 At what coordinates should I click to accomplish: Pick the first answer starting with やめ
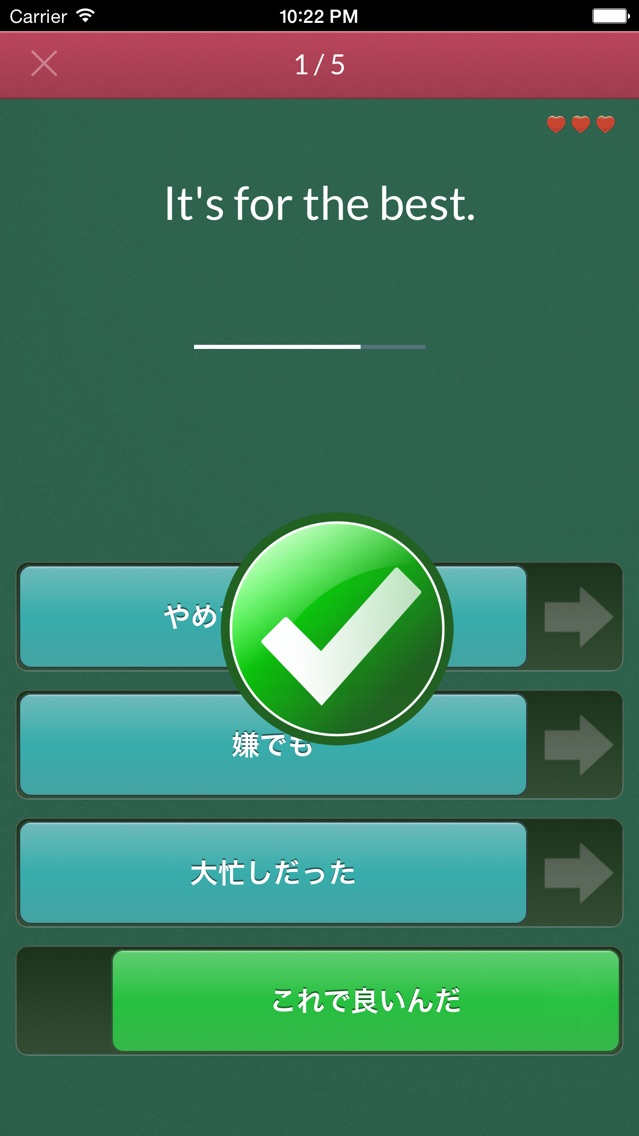point(273,617)
